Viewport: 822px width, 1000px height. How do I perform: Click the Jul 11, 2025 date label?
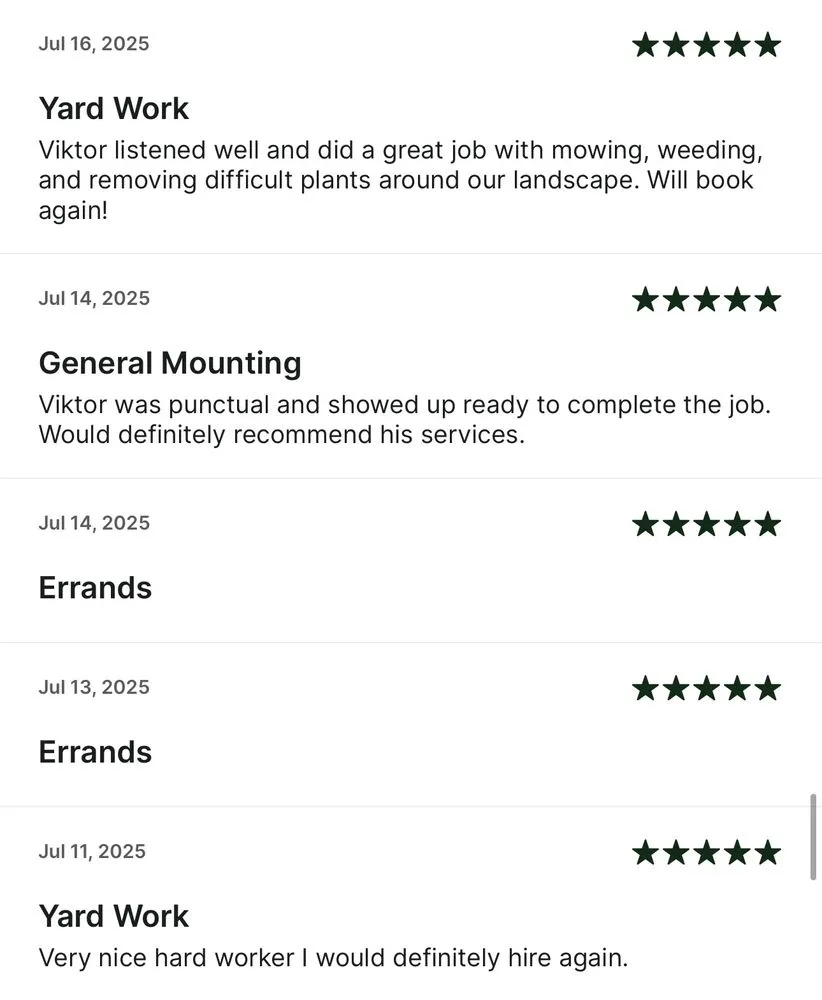coord(91,852)
